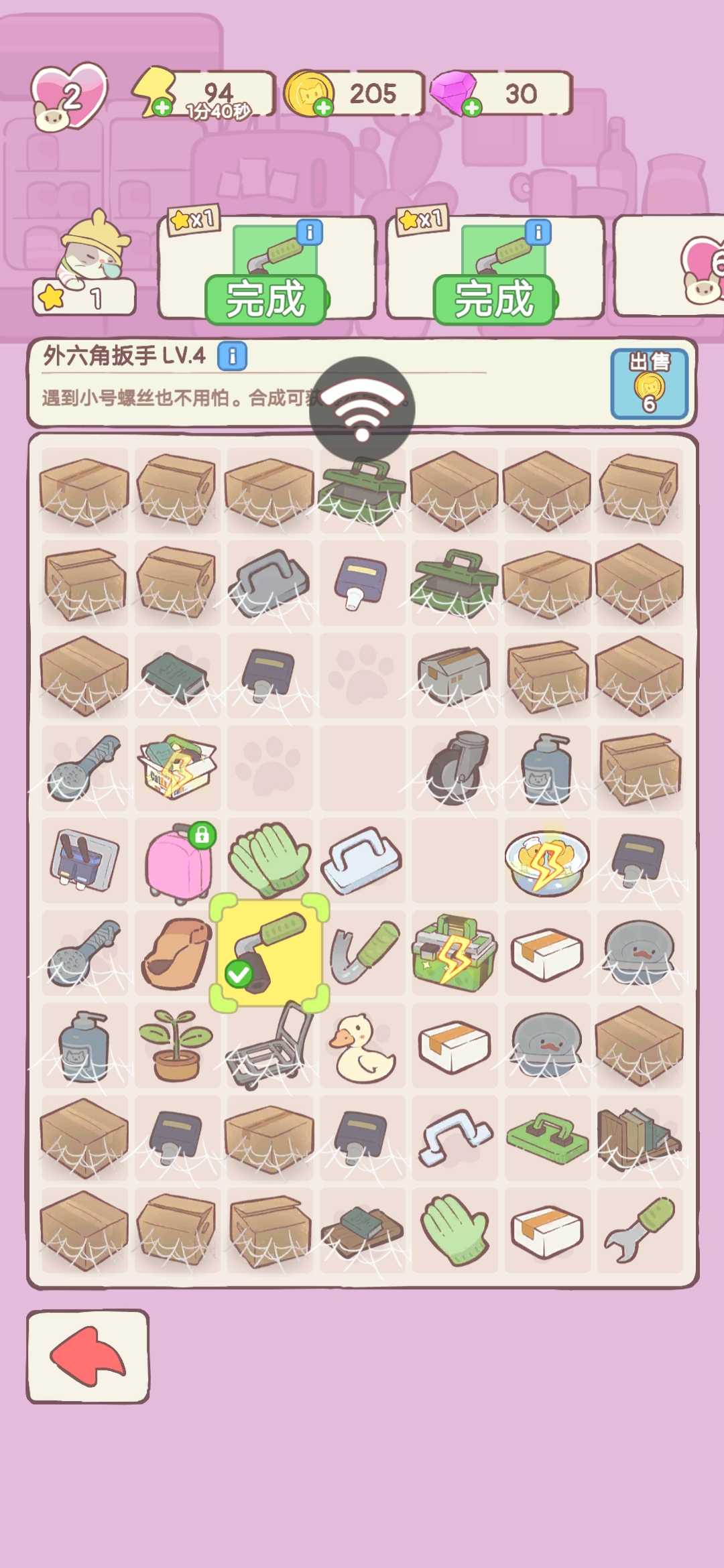The width and height of the screenshot is (724, 1568).
Task: Select the pair of green gloves
Action: tap(269, 861)
